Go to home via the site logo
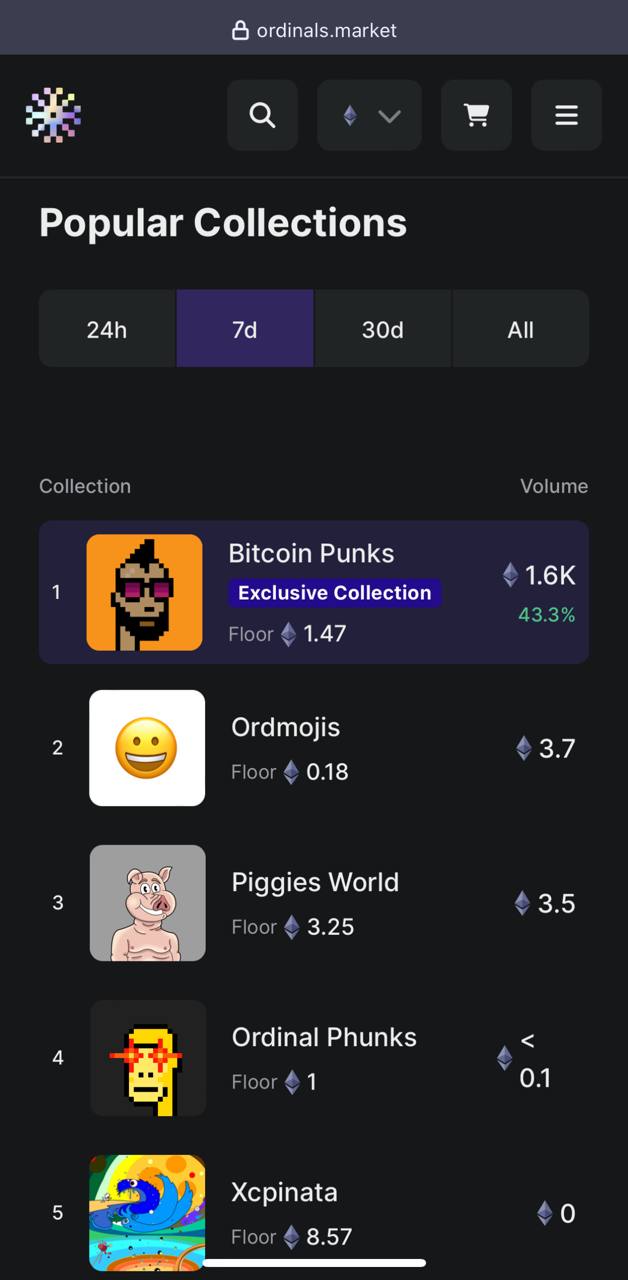Image resolution: width=628 pixels, height=1280 pixels. pos(53,115)
